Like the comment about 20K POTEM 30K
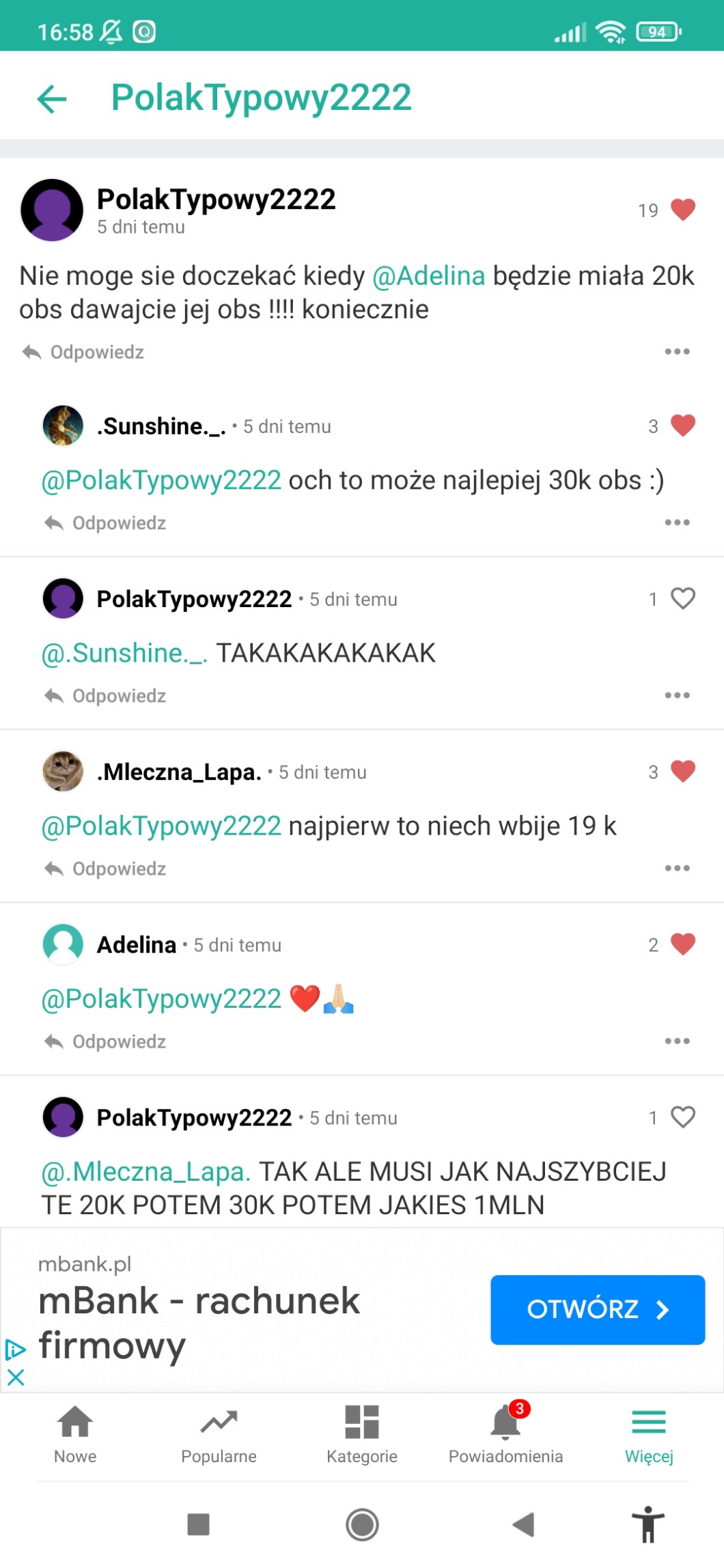Viewport: 724px width, 1568px height. click(682, 1117)
